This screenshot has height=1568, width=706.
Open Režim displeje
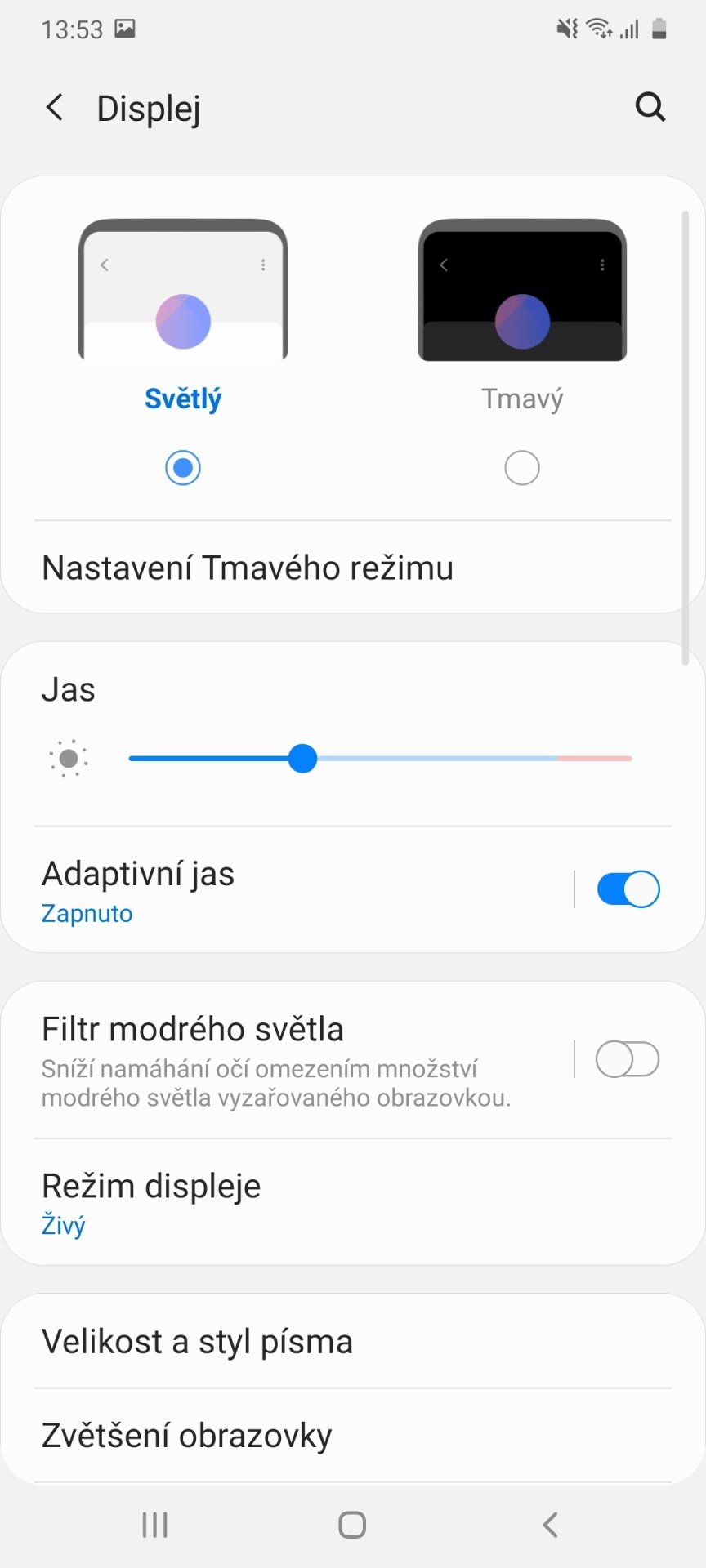click(353, 1202)
